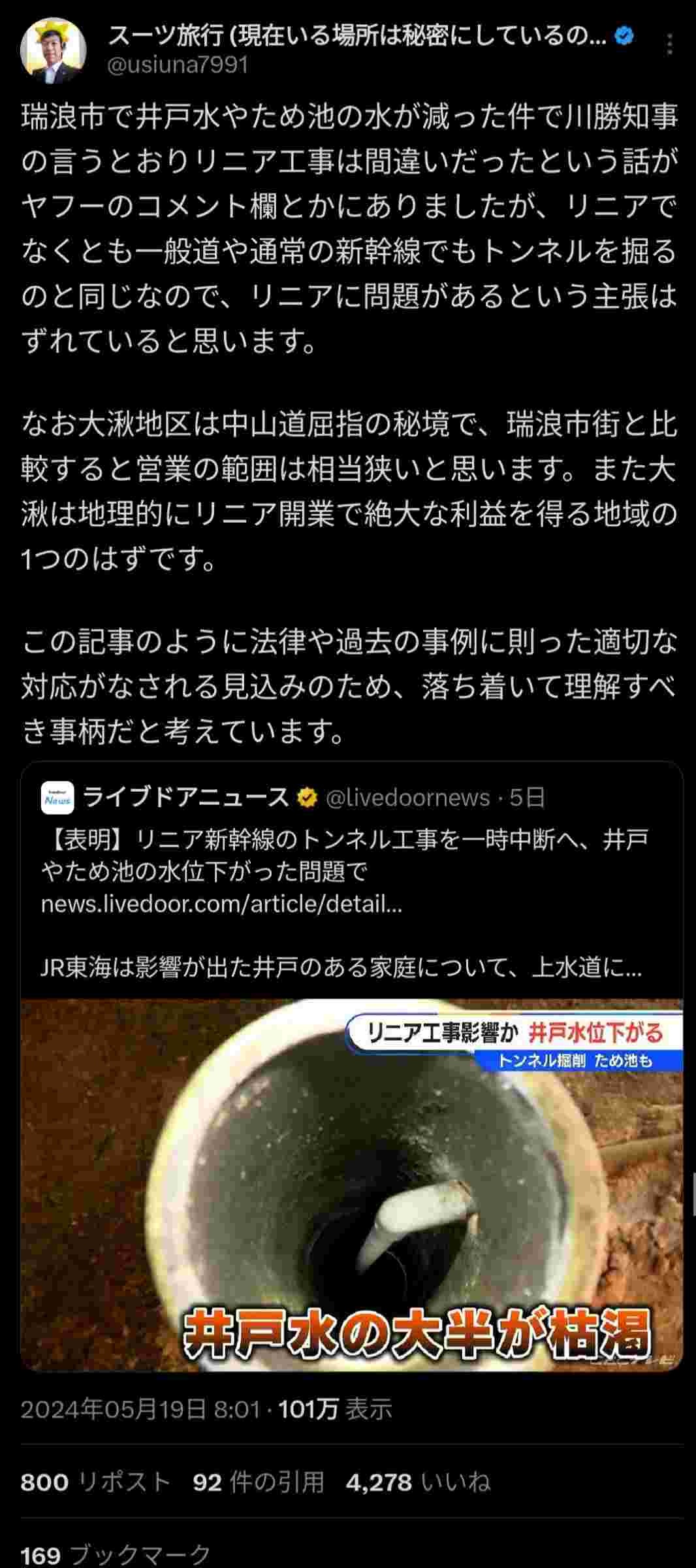This screenshot has width=696, height=1568.
Task: Open ライブドアニュース account avatar
Action: click(57, 798)
